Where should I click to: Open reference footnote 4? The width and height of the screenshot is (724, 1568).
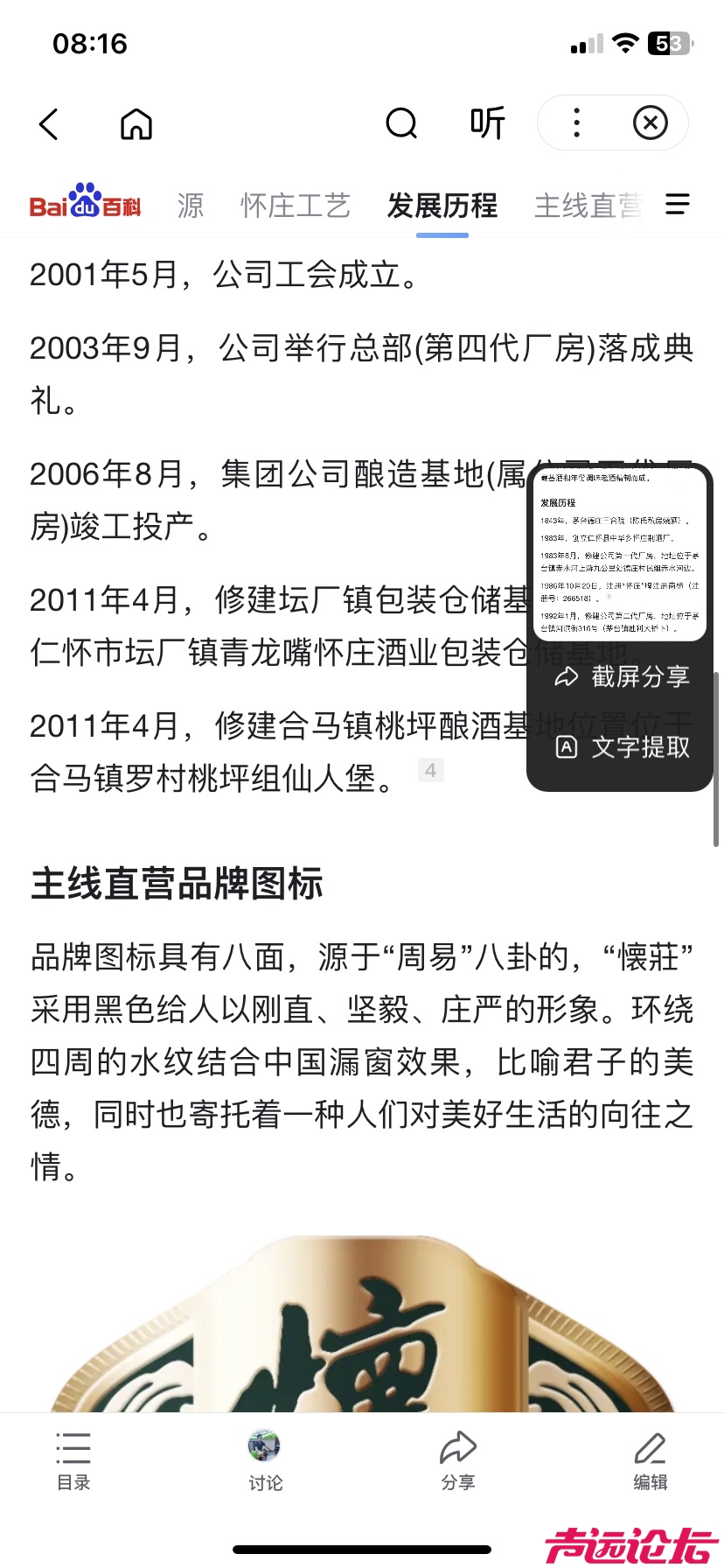tap(430, 770)
